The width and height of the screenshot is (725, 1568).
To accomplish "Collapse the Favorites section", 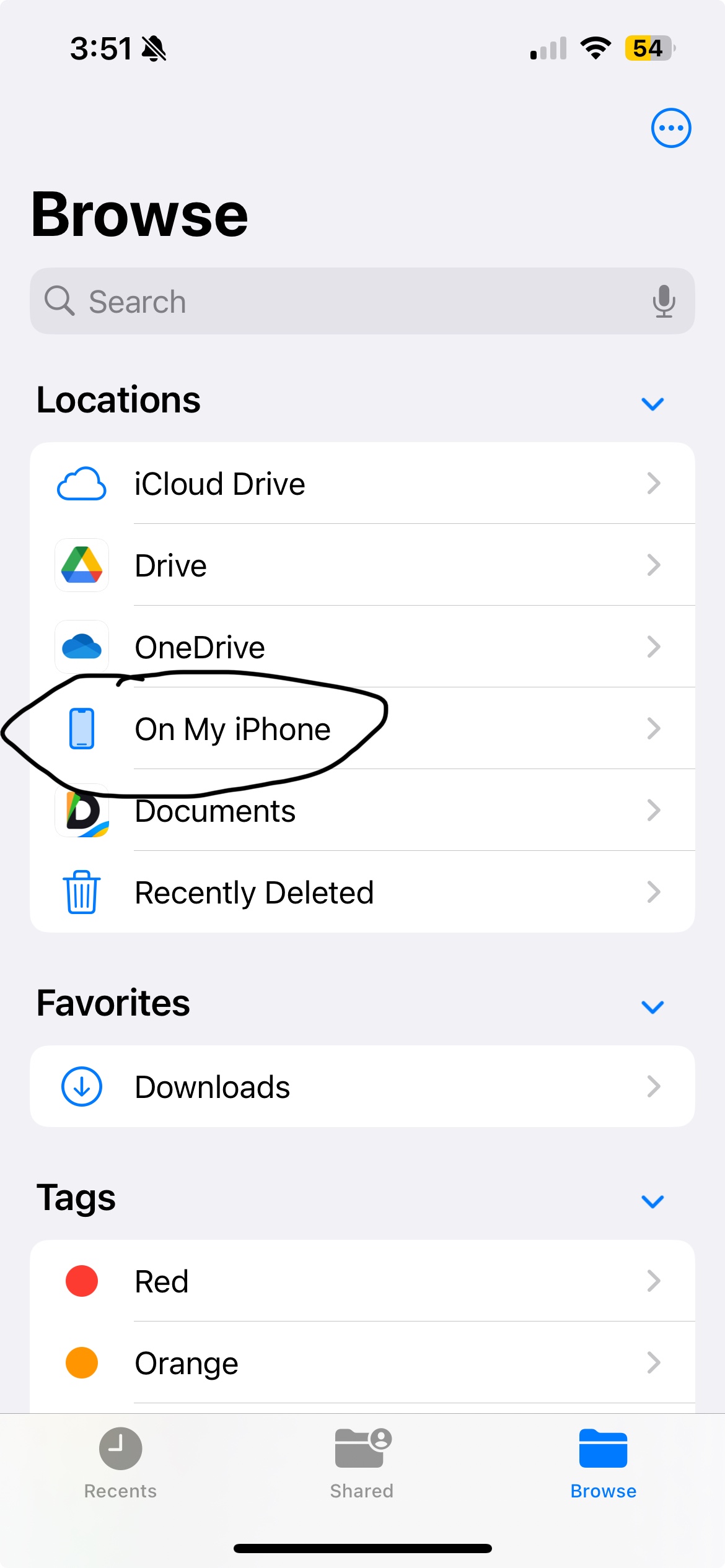I will click(x=652, y=1007).
